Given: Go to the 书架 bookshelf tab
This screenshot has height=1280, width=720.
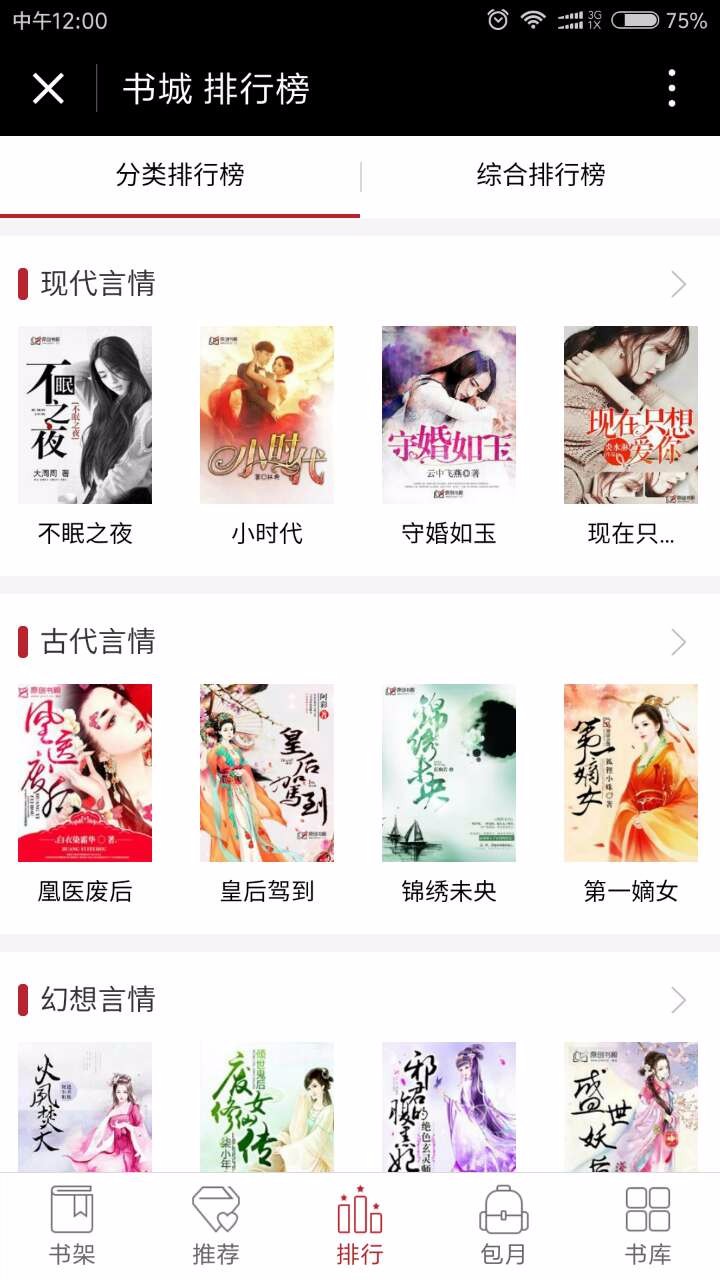Looking at the screenshot, I should (x=72, y=1226).
